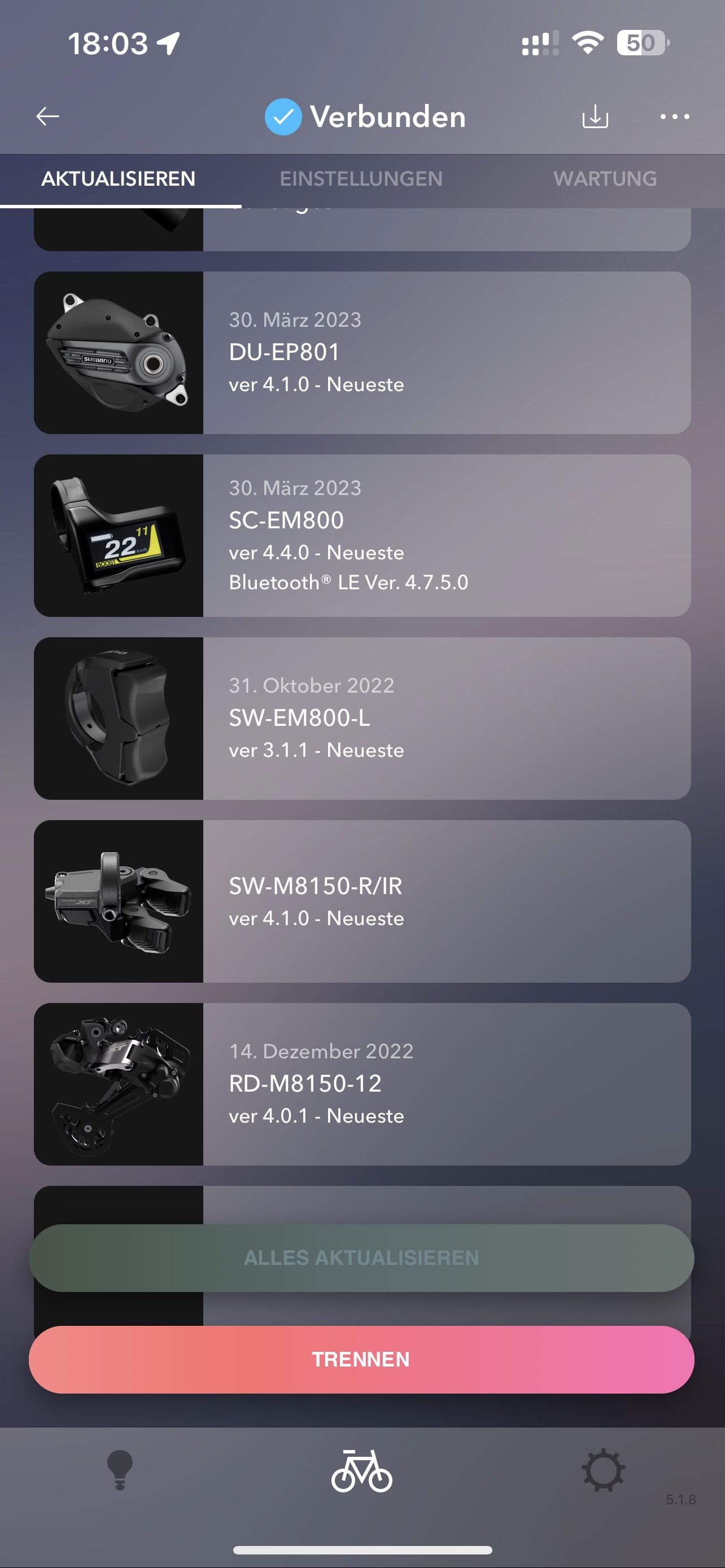The image size is (725, 1568).
Task: Go back using the arrow
Action: point(47,116)
